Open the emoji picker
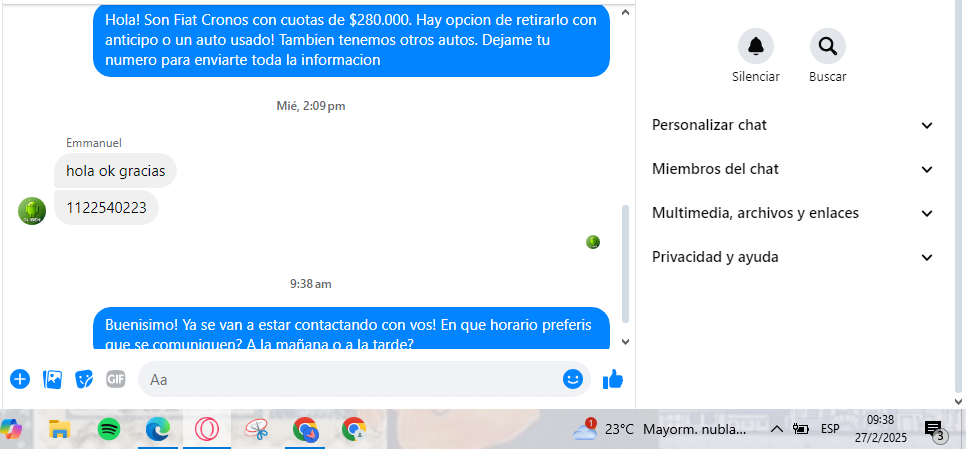This screenshot has height=449, width=966. coord(572,379)
